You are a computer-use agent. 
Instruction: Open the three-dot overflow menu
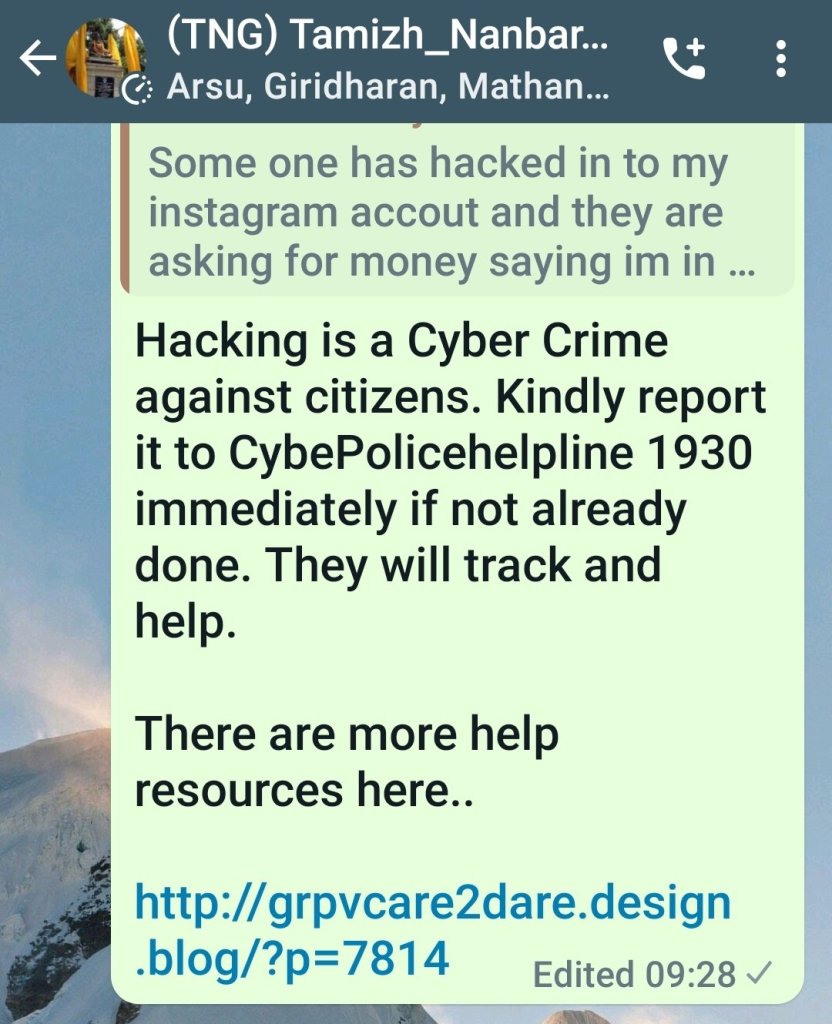coord(781,60)
